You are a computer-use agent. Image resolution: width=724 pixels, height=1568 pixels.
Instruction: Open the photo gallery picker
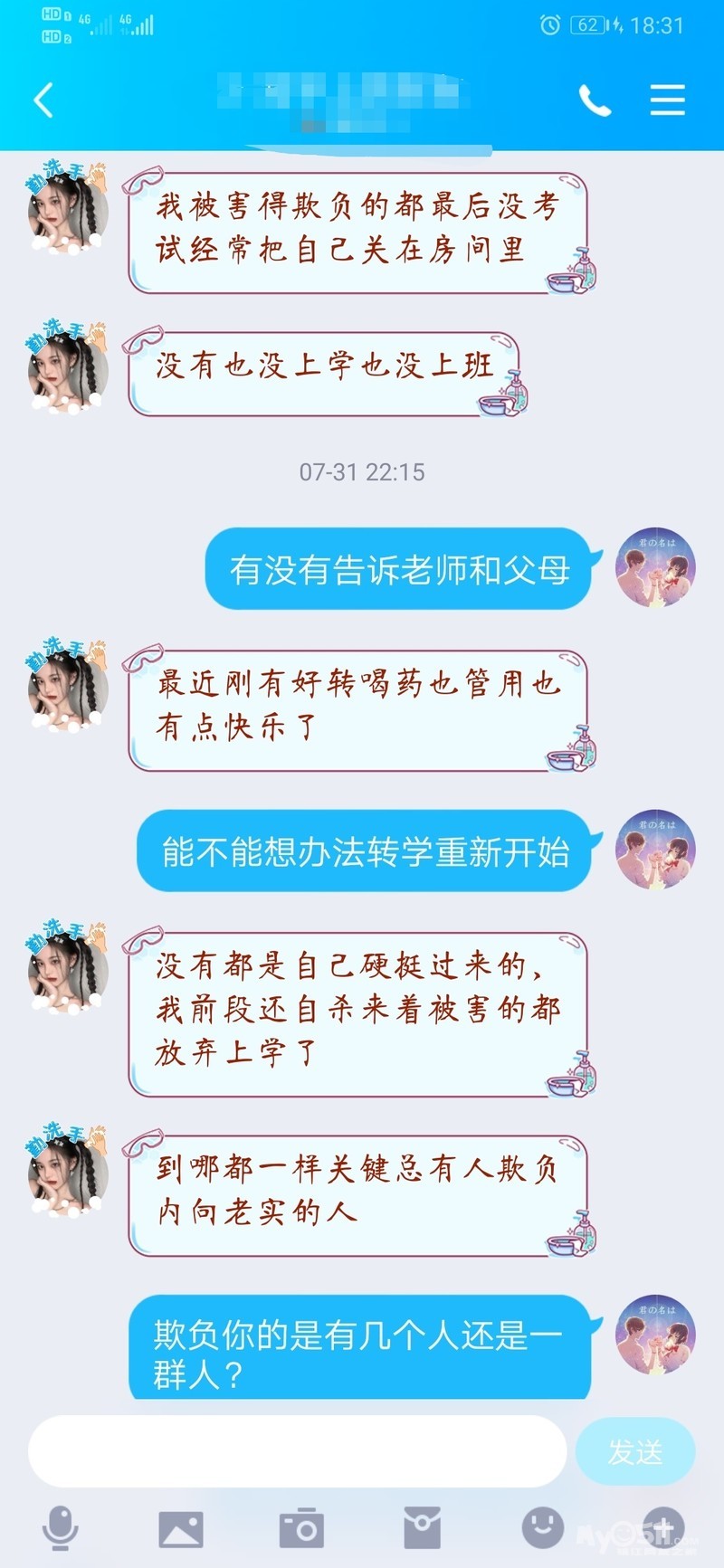coord(181,1529)
